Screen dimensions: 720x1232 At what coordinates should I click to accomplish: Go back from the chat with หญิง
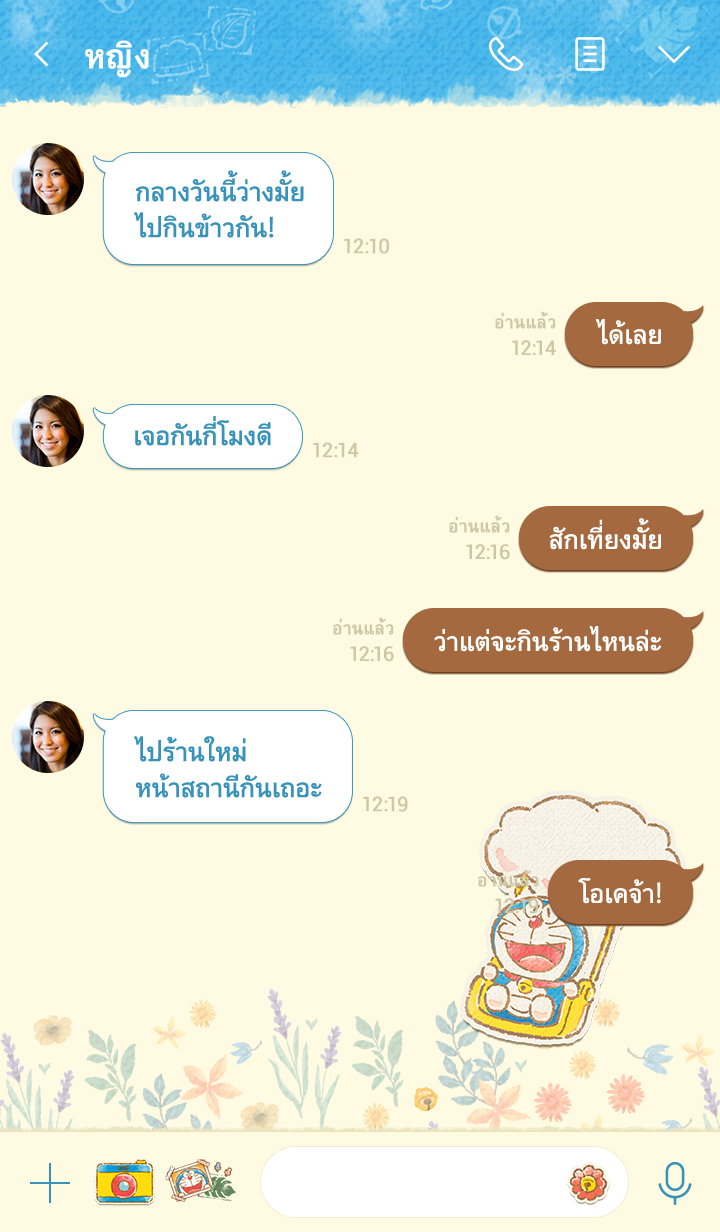(x=41, y=55)
